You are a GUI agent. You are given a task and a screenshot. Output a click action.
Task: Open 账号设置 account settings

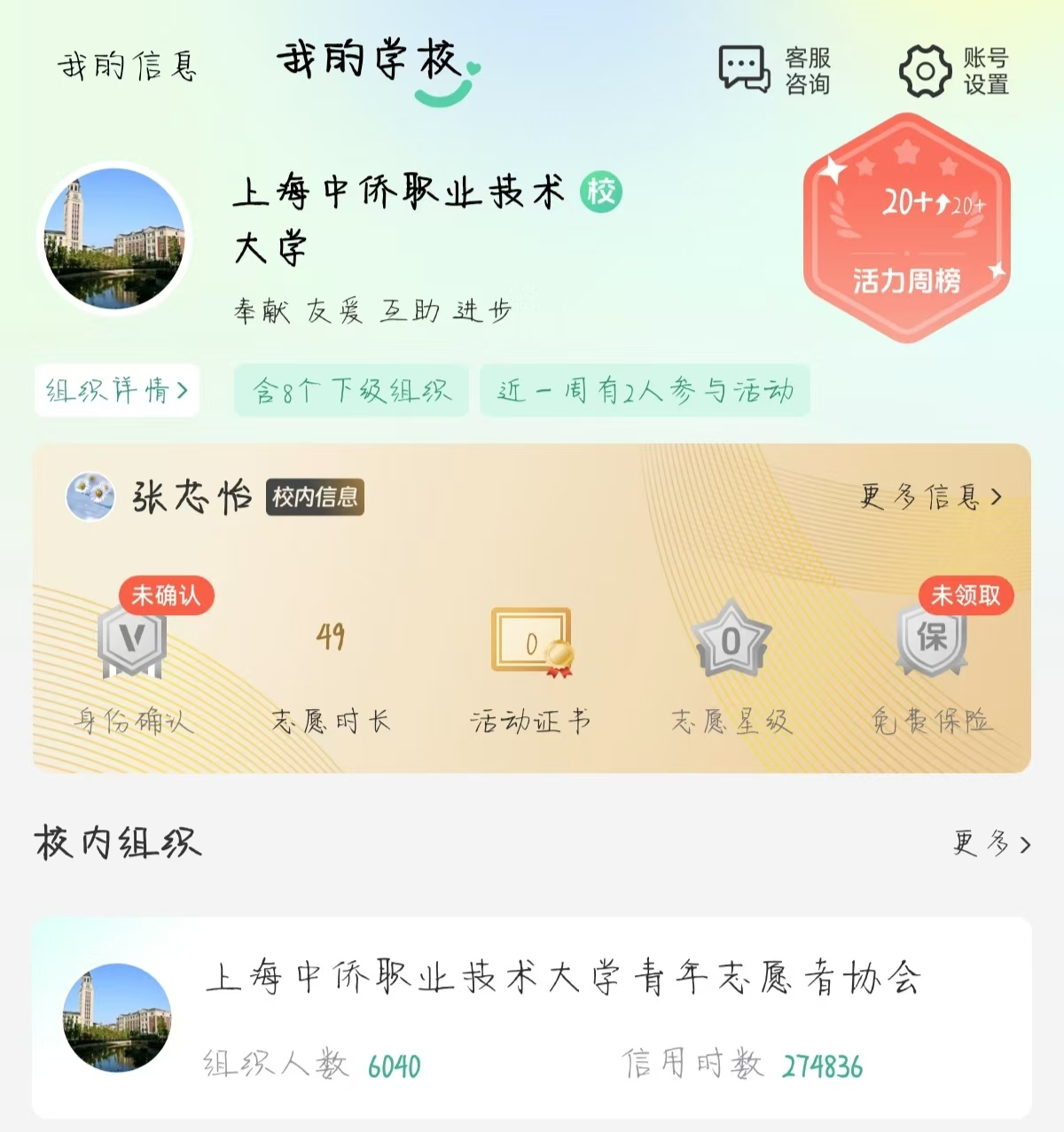(x=955, y=71)
